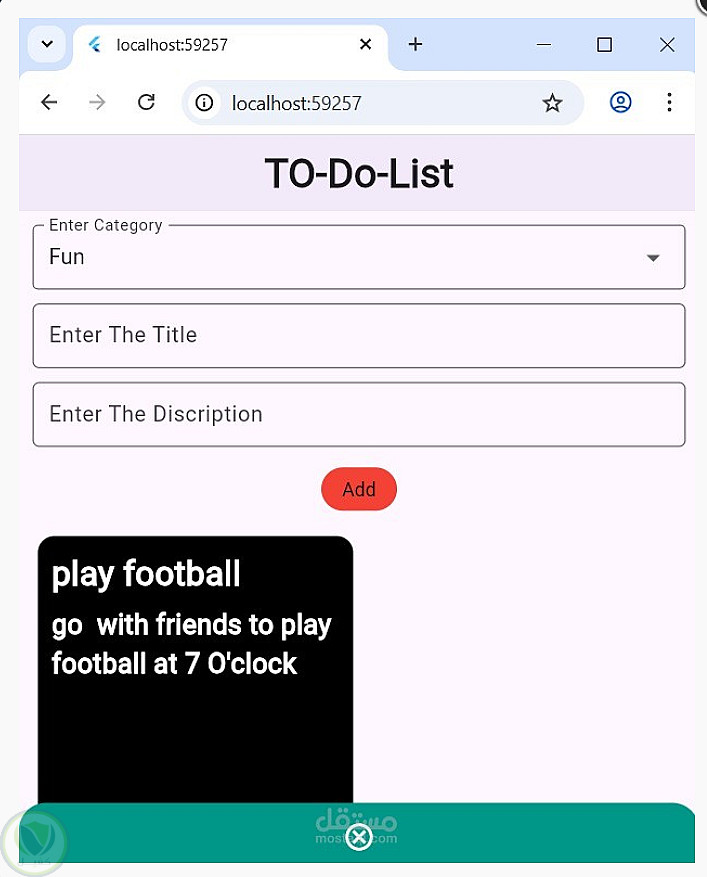The width and height of the screenshot is (707, 877).
Task: Close the browser window
Action: click(667, 44)
